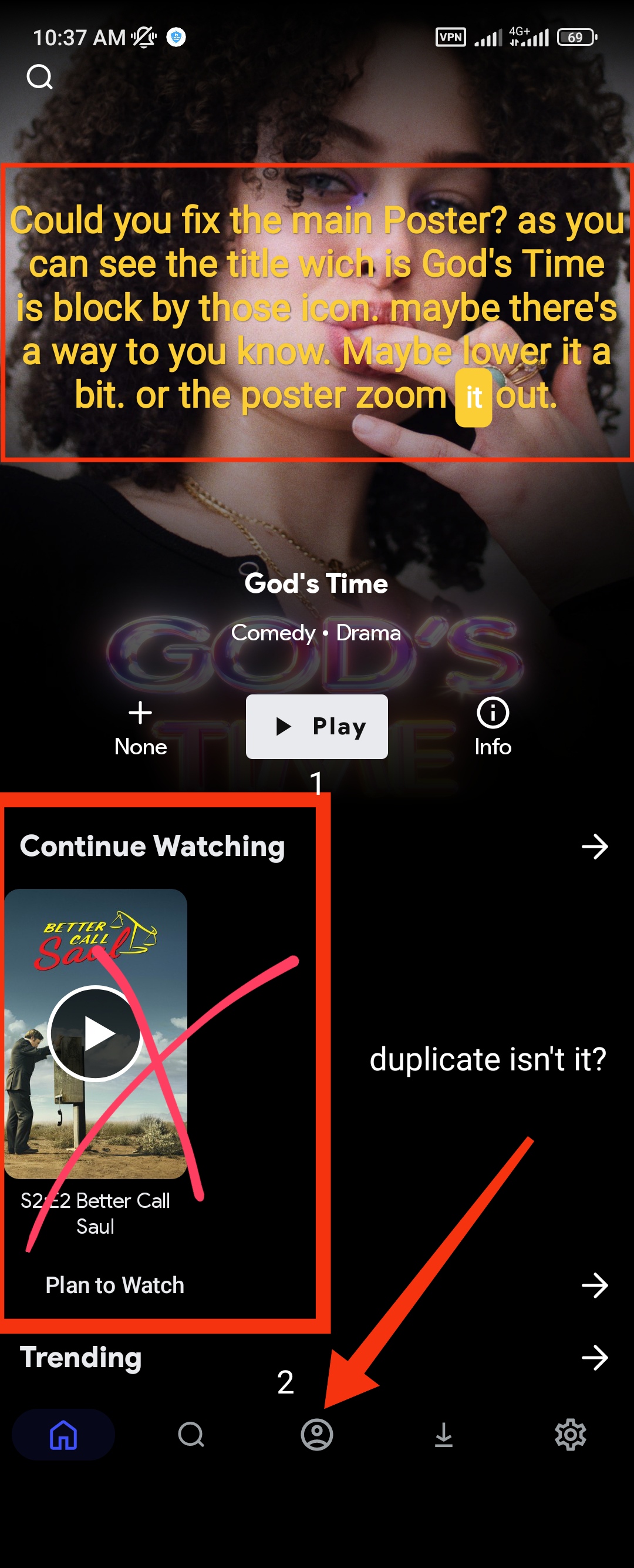Set watch status via the None plus button

pyautogui.click(x=140, y=727)
